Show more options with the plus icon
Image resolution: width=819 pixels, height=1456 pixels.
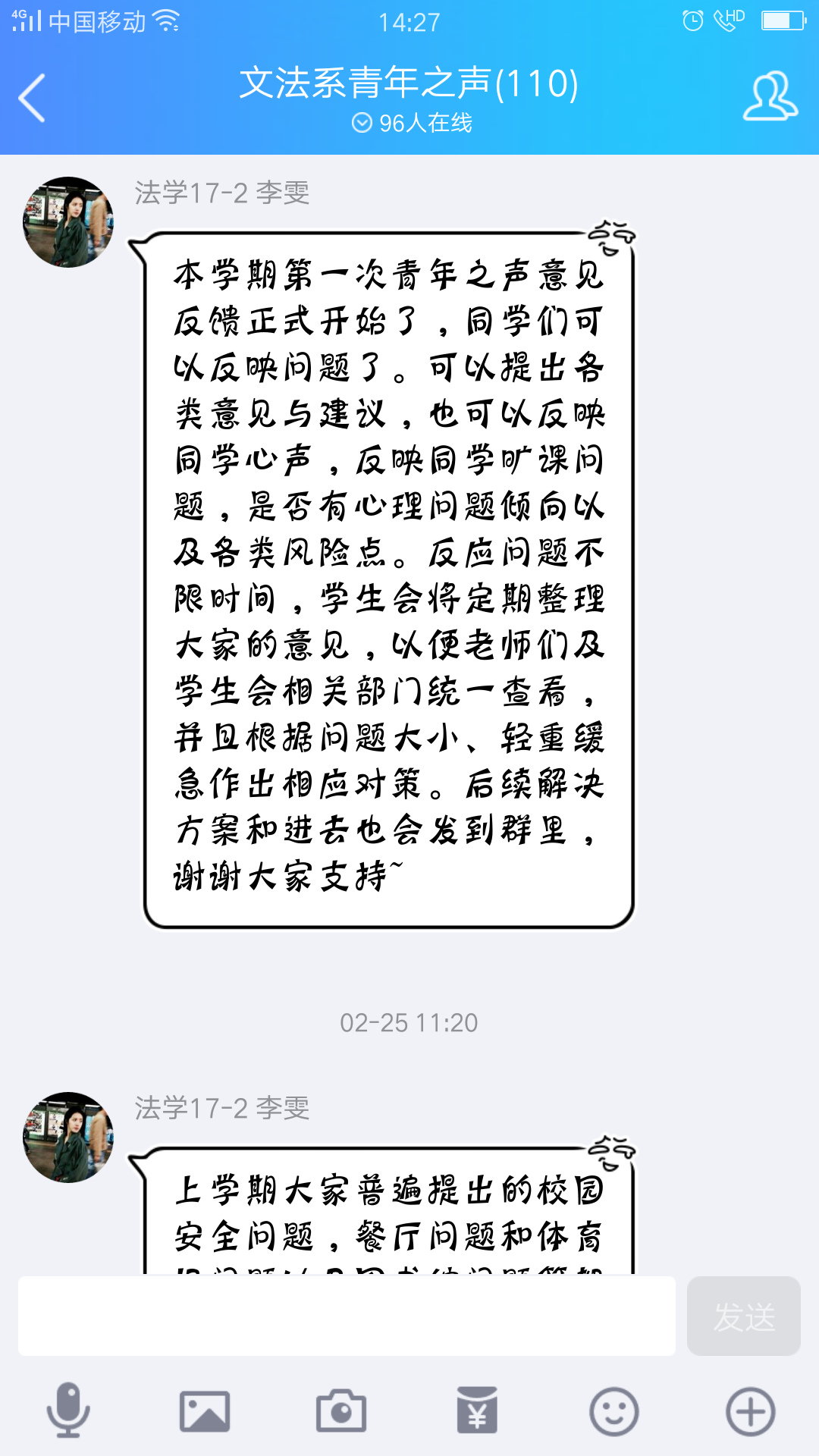click(750, 1411)
